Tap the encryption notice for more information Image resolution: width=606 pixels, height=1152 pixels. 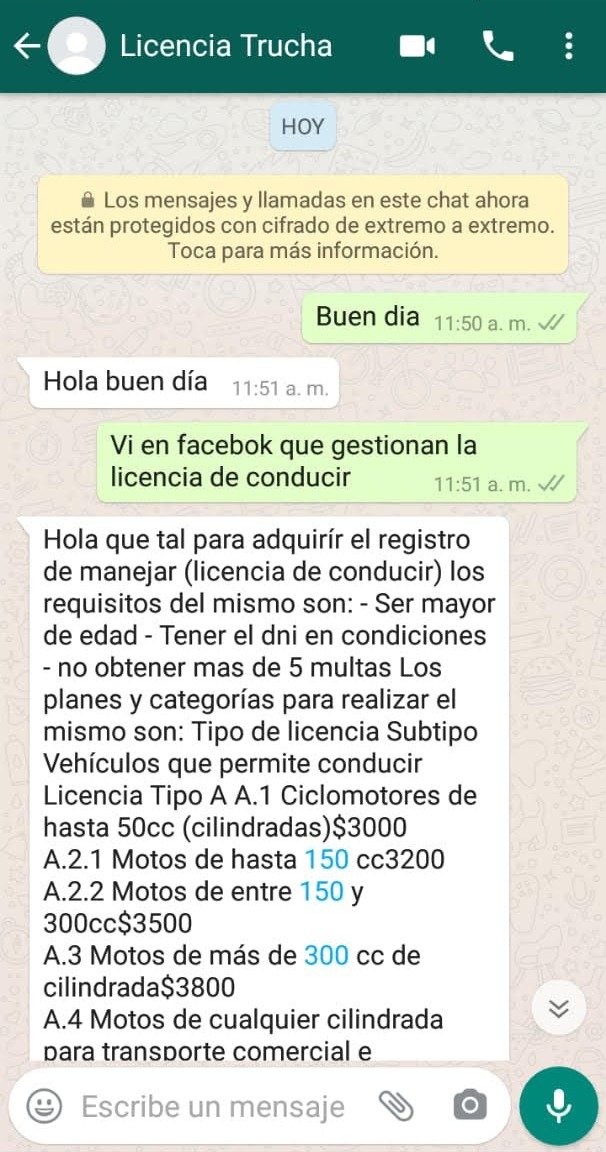click(303, 224)
